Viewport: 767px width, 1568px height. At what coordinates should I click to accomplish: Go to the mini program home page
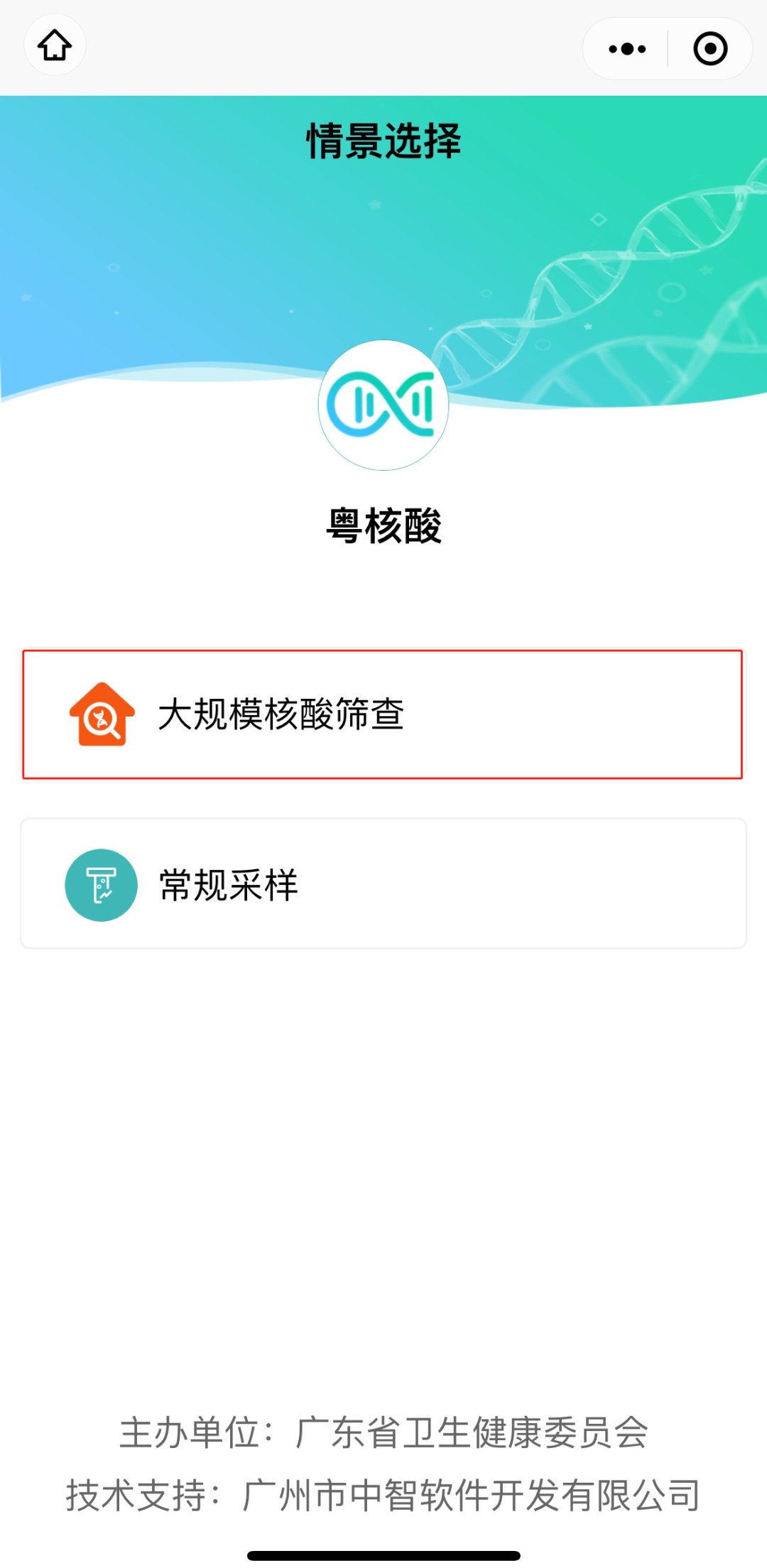(x=55, y=46)
